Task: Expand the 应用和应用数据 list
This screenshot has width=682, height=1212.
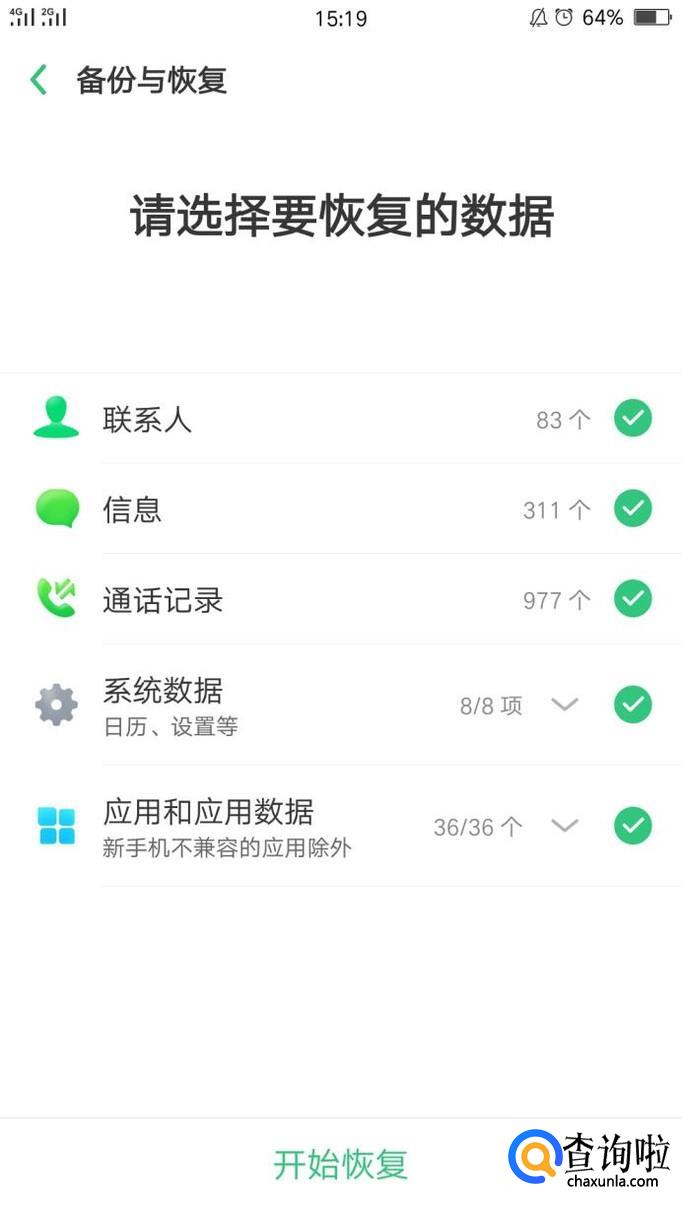Action: coord(565,826)
